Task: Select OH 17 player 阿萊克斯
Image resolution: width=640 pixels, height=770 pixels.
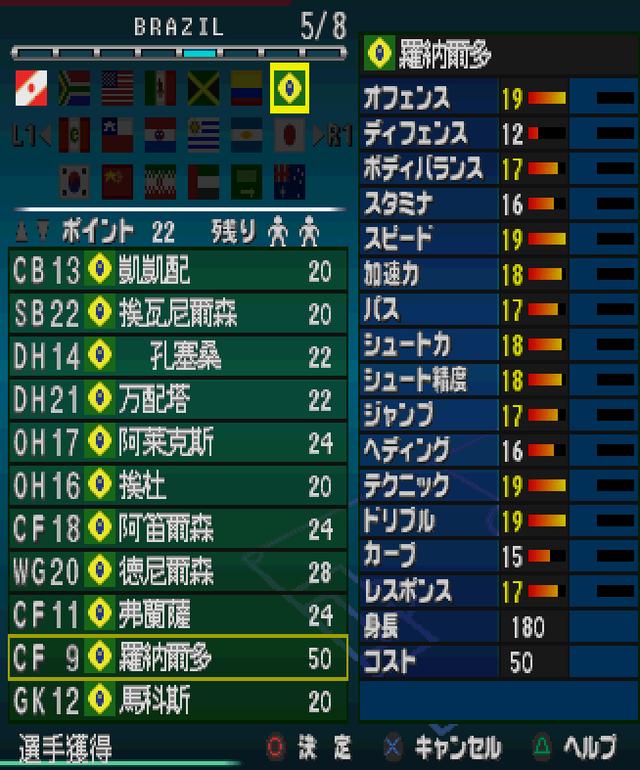Action: (x=178, y=442)
